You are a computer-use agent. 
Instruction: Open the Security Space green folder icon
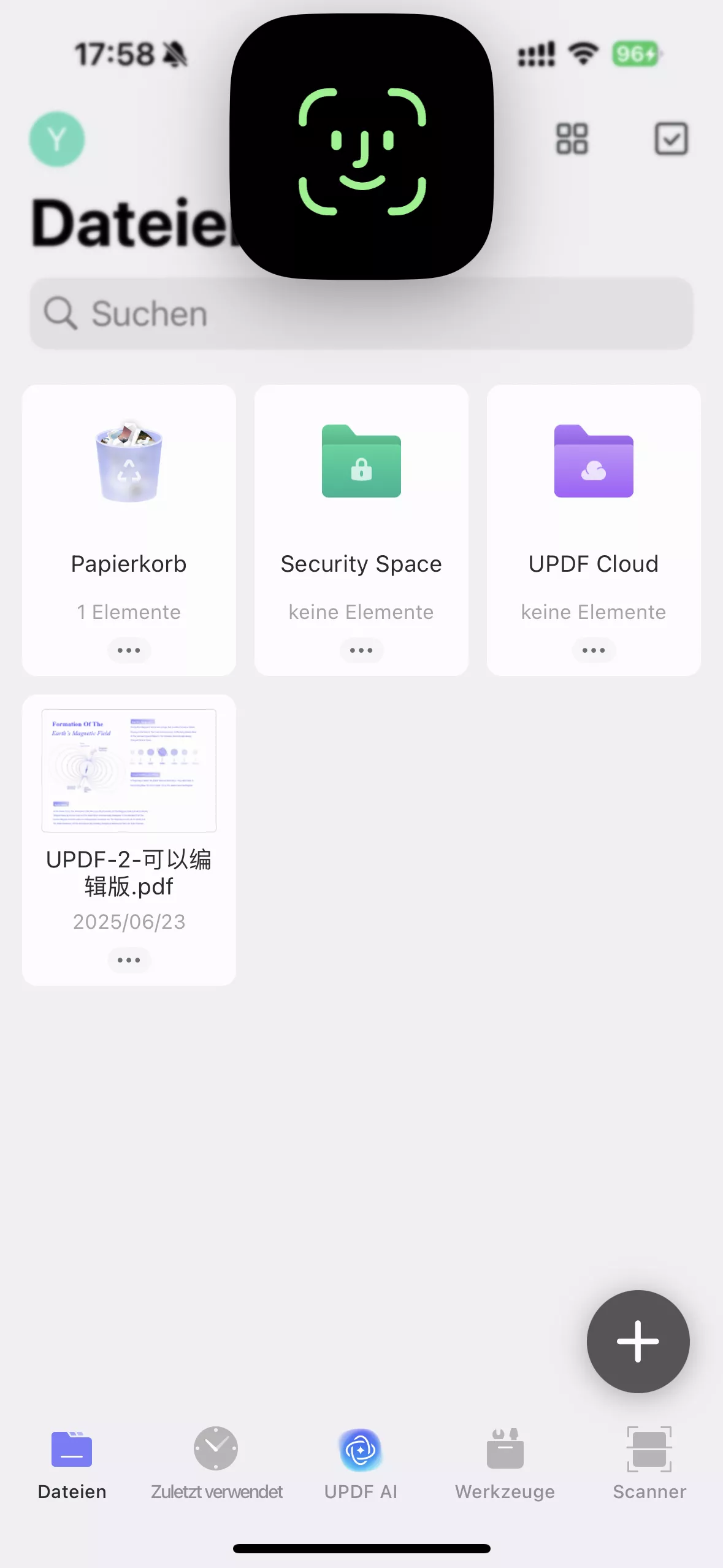click(x=361, y=463)
